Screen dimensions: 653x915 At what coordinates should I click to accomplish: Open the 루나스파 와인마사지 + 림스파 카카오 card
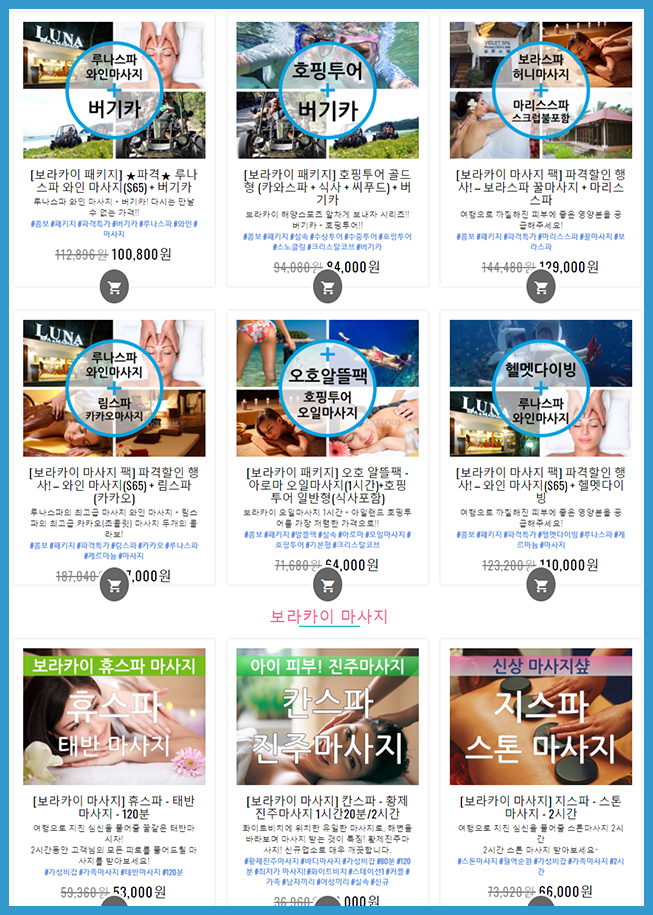tap(114, 388)
